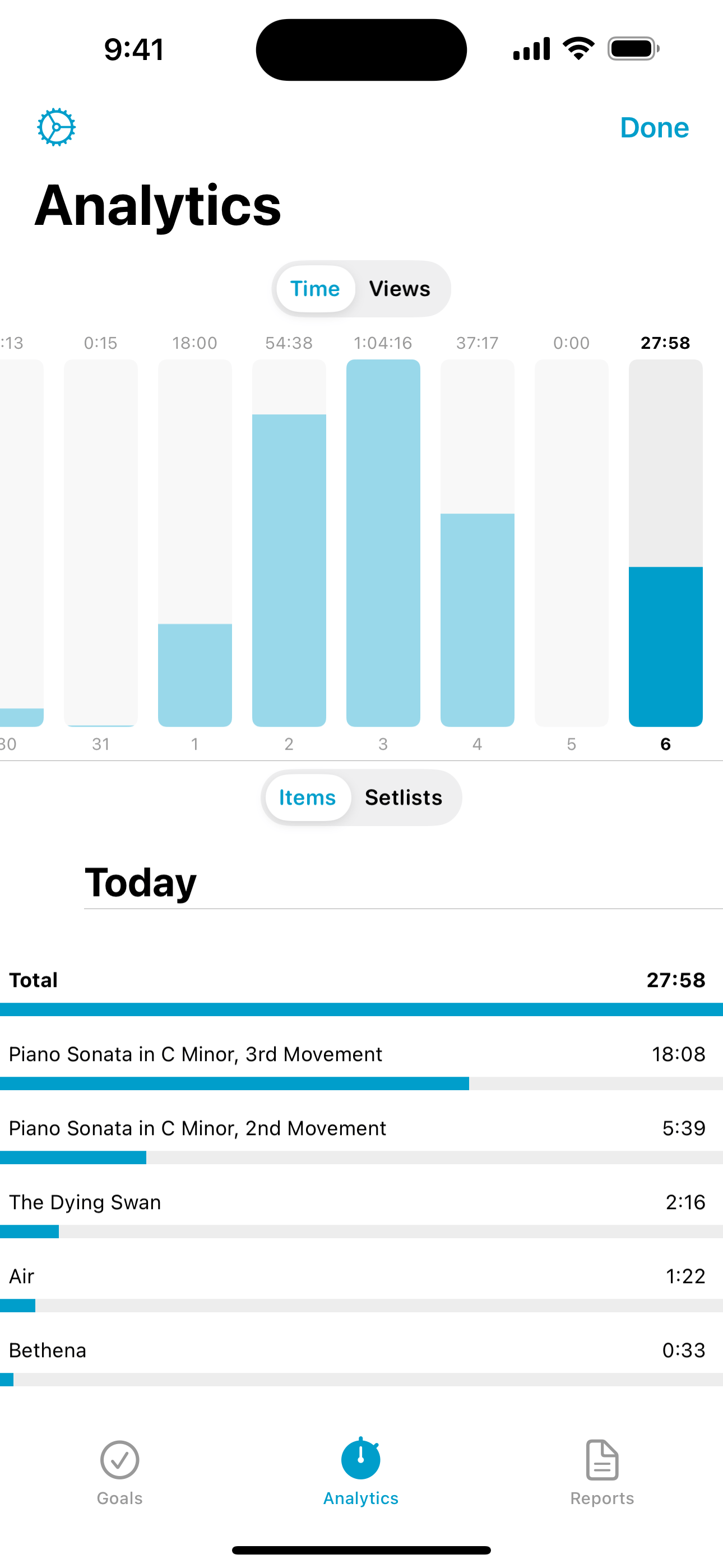Screen dimensions: 723x1568
Task: Select the day 1 bar showing 18:00
Action: pyautogui.click(x=194, y=543)
